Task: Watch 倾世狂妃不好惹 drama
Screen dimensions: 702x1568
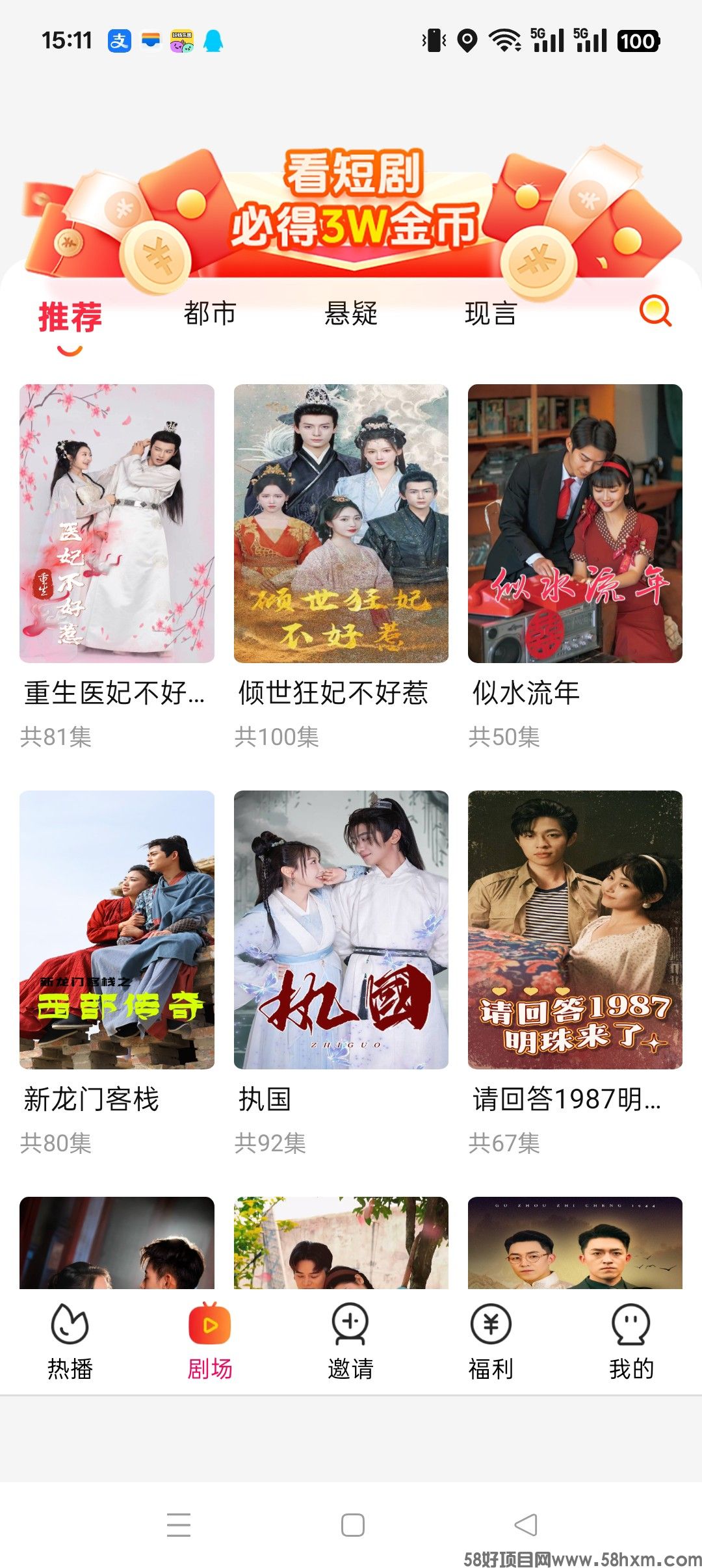Action: point(341,523)
